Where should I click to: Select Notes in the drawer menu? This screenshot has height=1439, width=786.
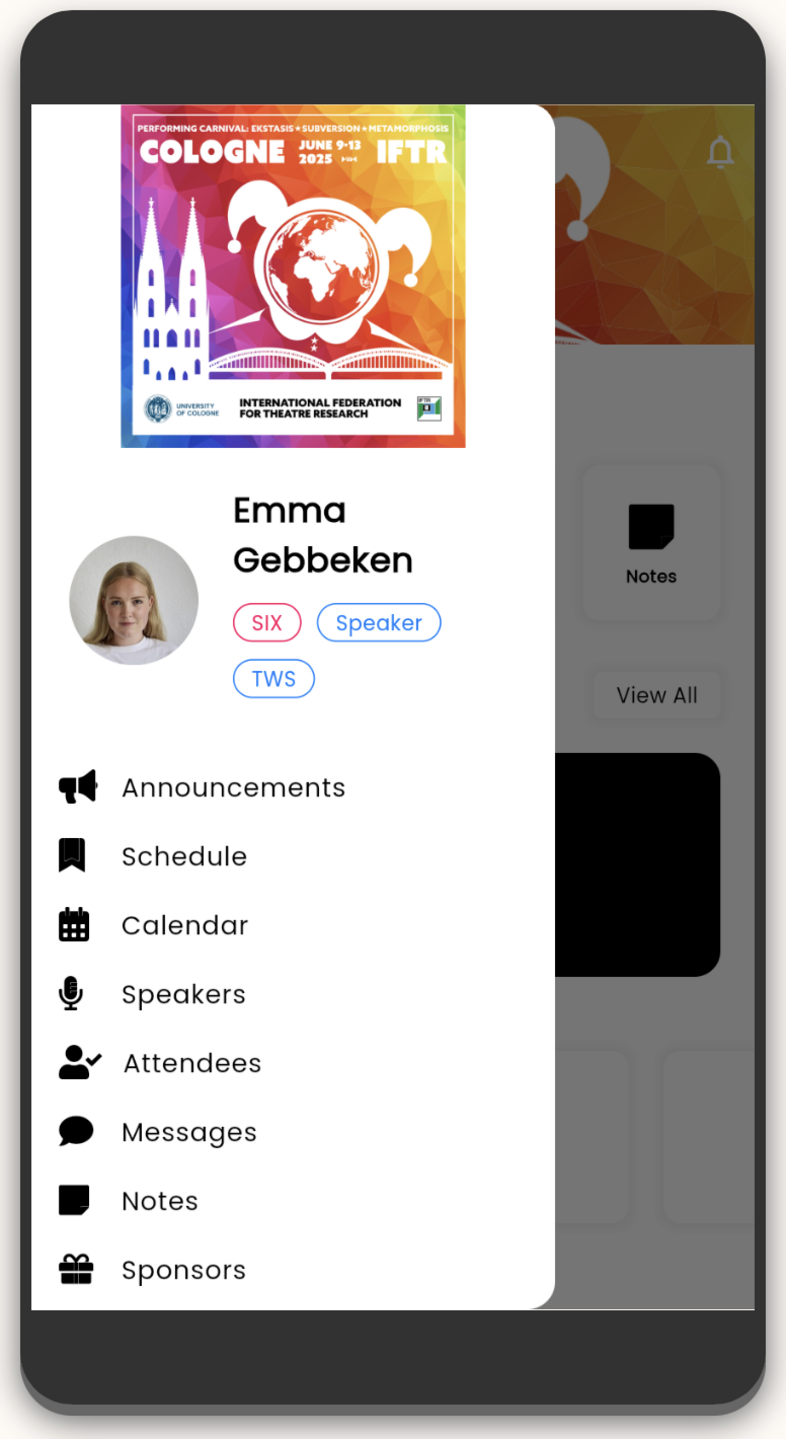pos(293,1201)
